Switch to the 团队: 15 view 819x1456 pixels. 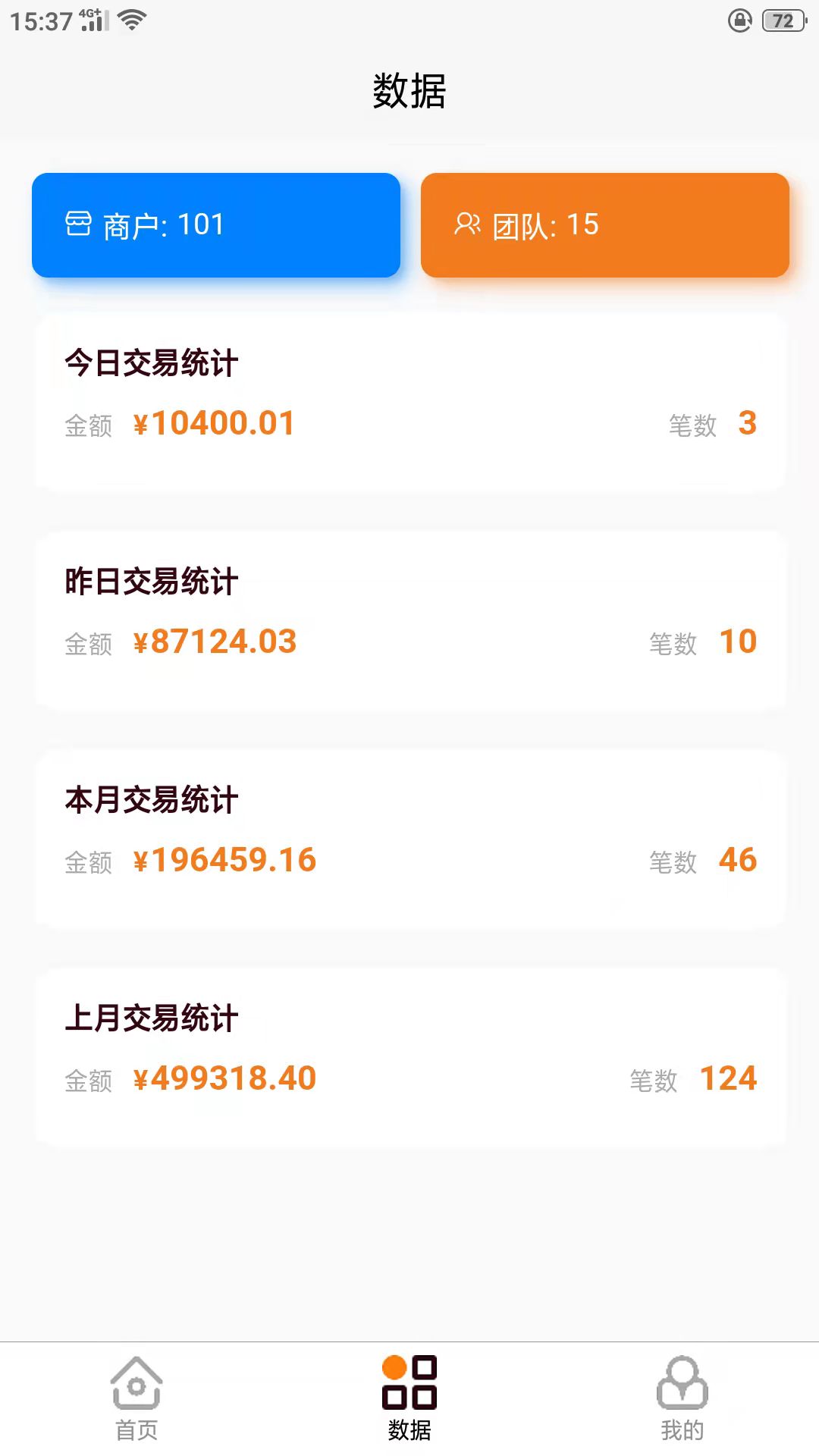click(605, 225)
